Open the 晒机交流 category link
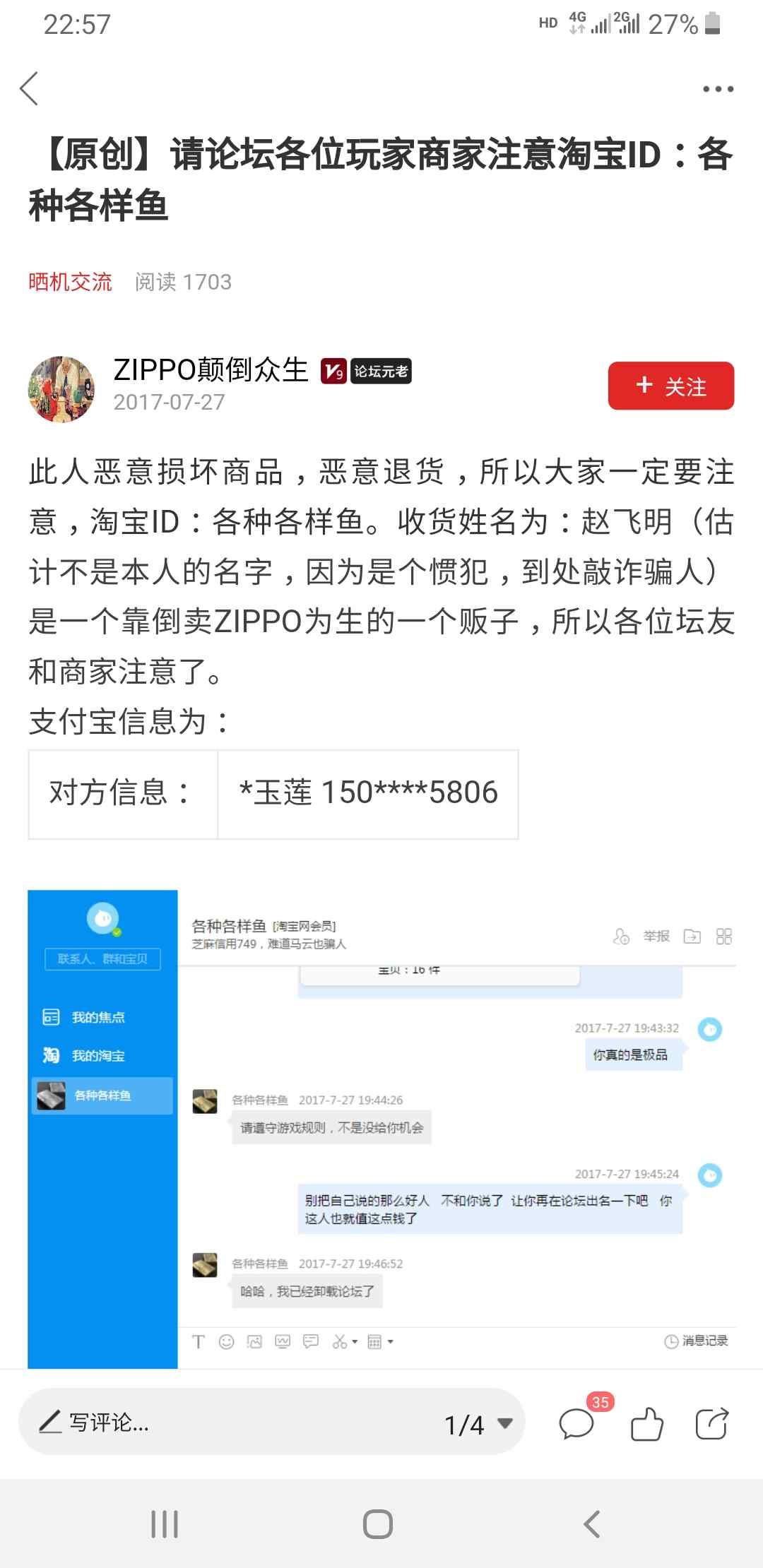 click(x=70, y=282)
